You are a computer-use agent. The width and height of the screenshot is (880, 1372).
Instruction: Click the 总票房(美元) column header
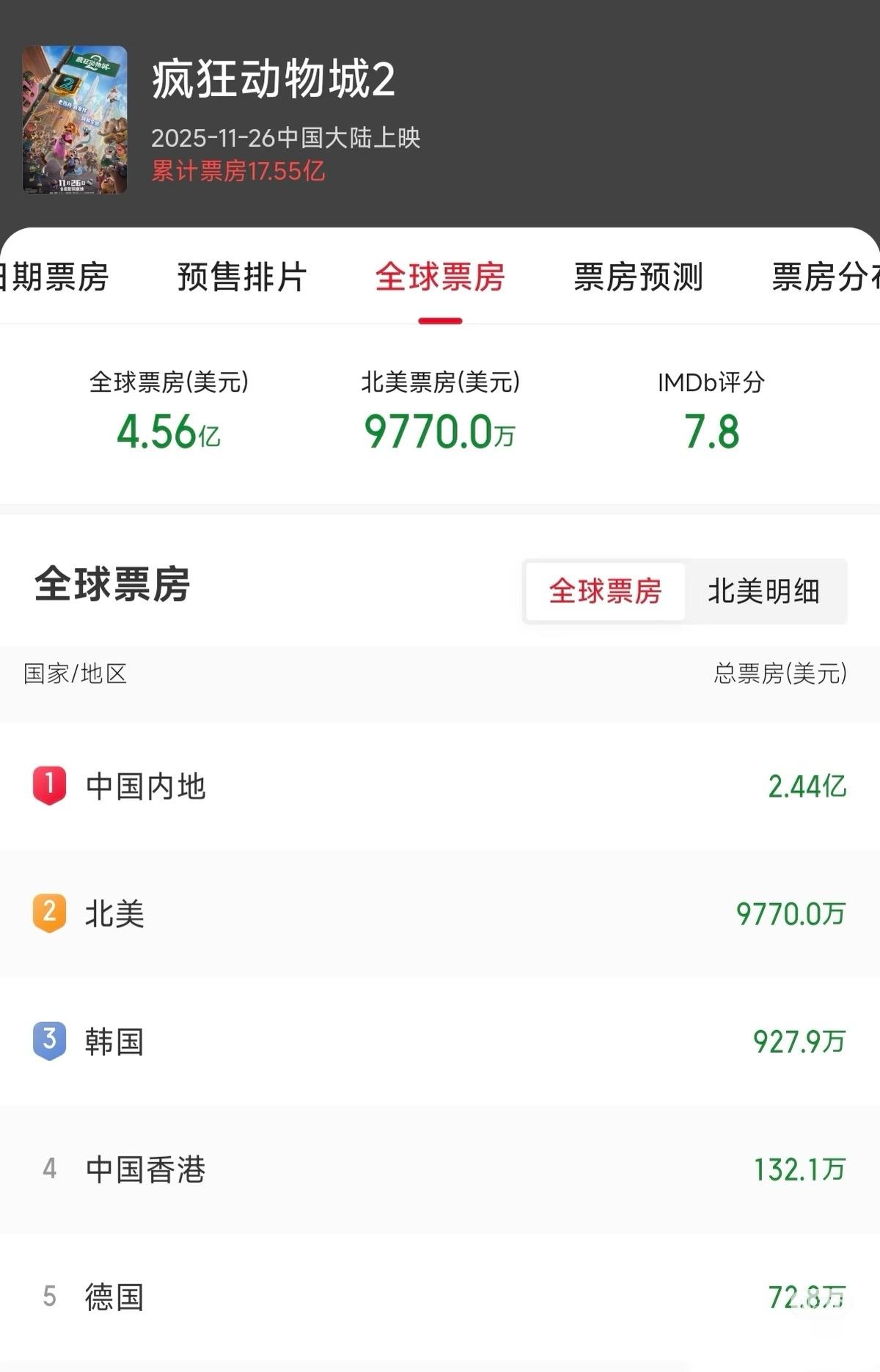pyautogui.click(x=780, y=676)
